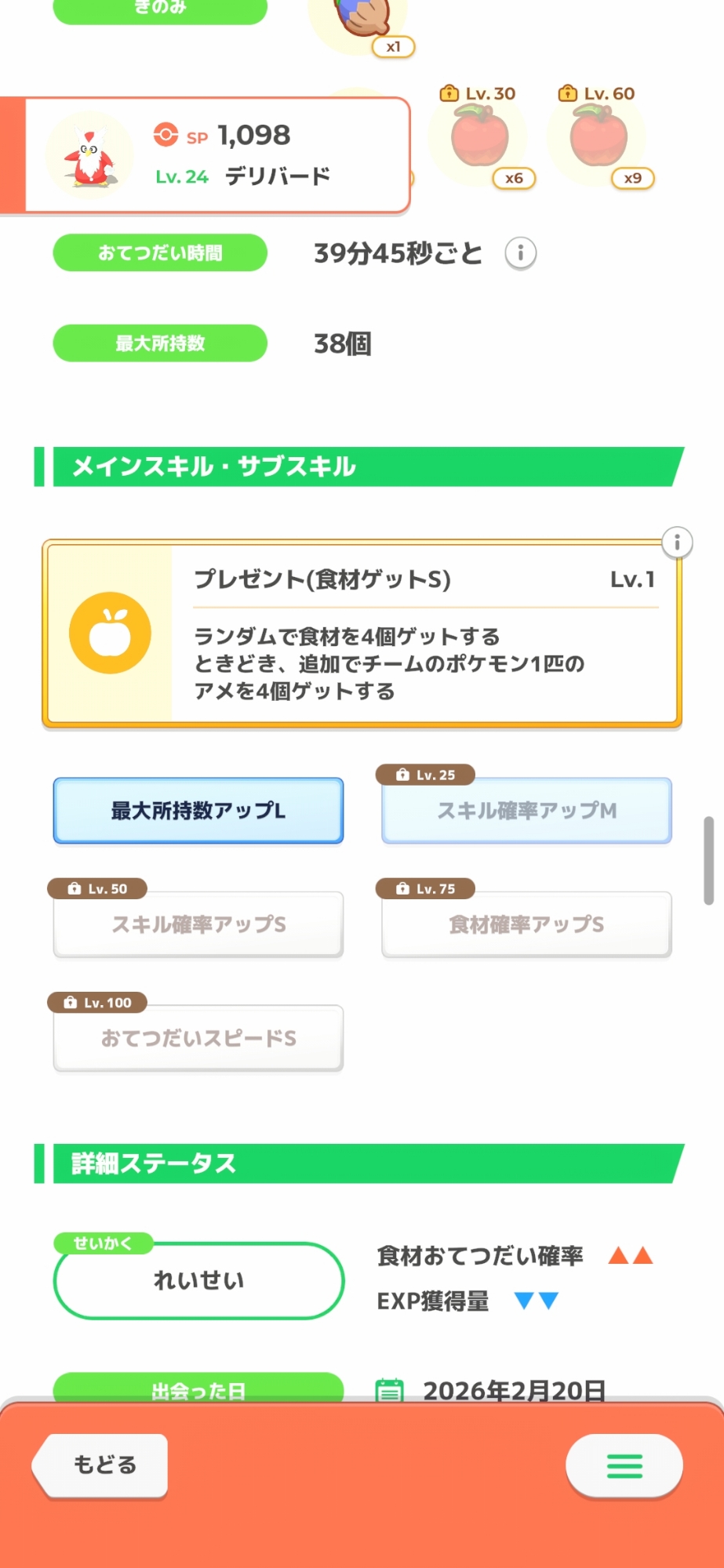Tap the れいせい nature box

[x=198, y=1280]
